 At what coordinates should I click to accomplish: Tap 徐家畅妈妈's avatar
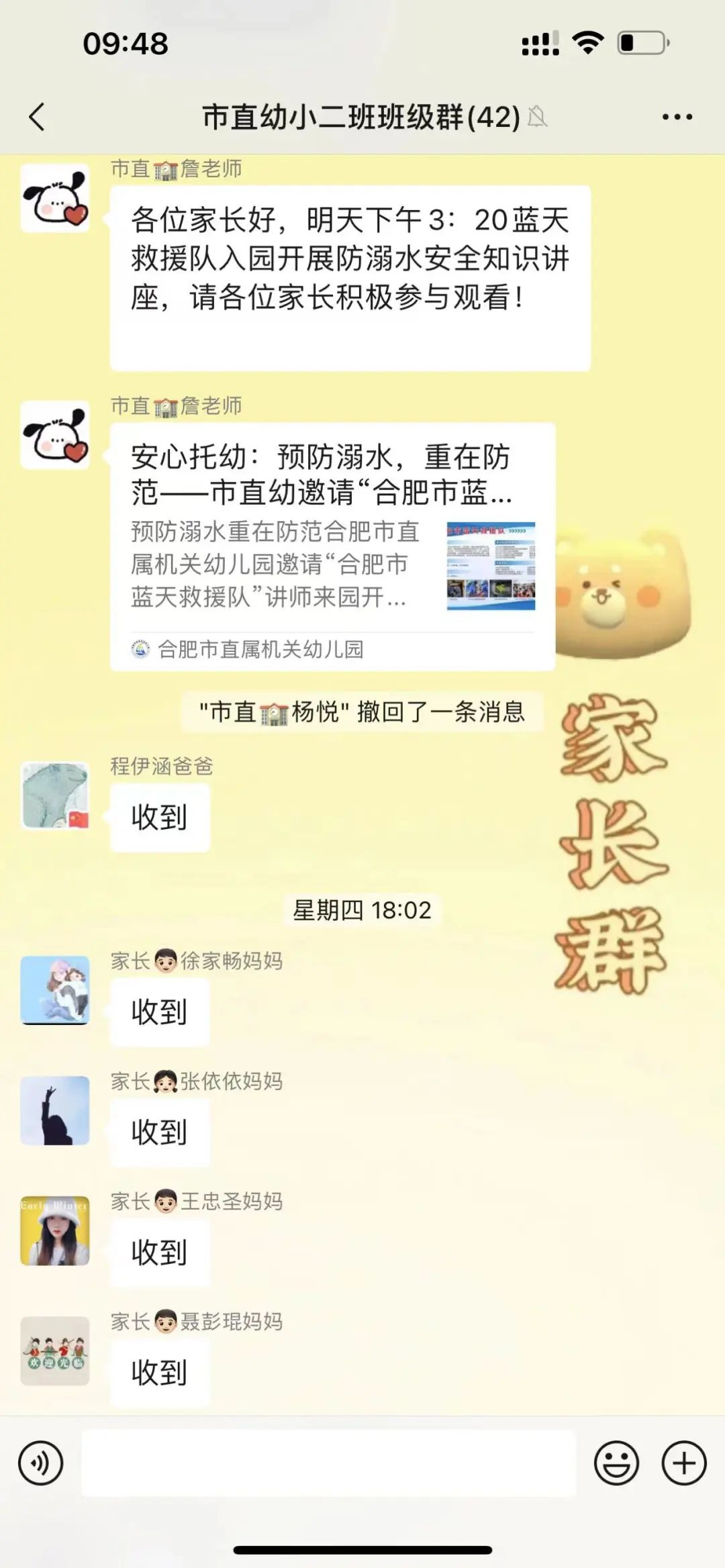click(x=55, y=990)
